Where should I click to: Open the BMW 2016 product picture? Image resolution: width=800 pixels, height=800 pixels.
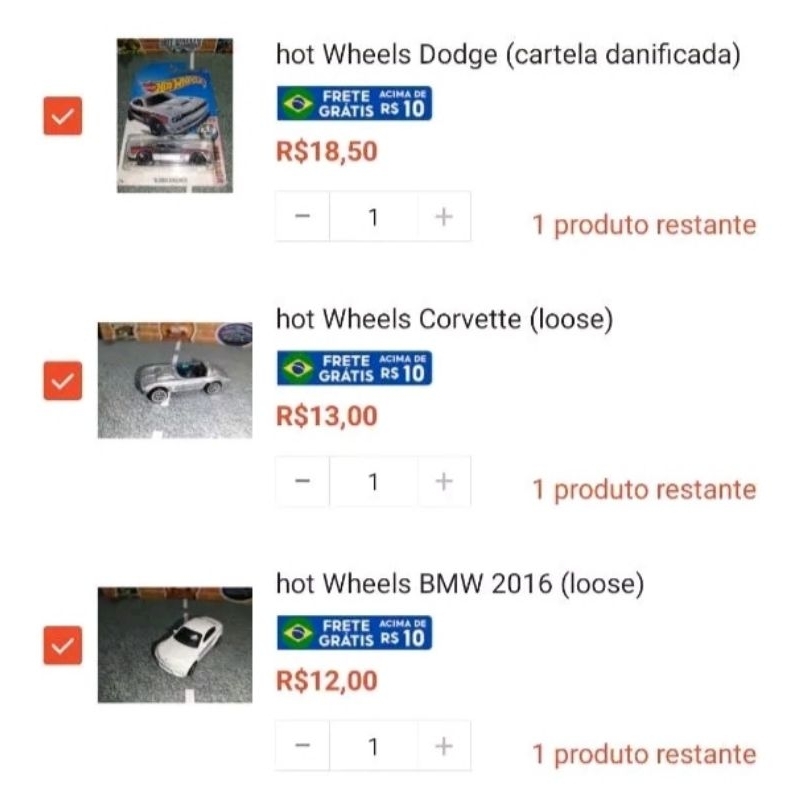[x=175, y=644]
